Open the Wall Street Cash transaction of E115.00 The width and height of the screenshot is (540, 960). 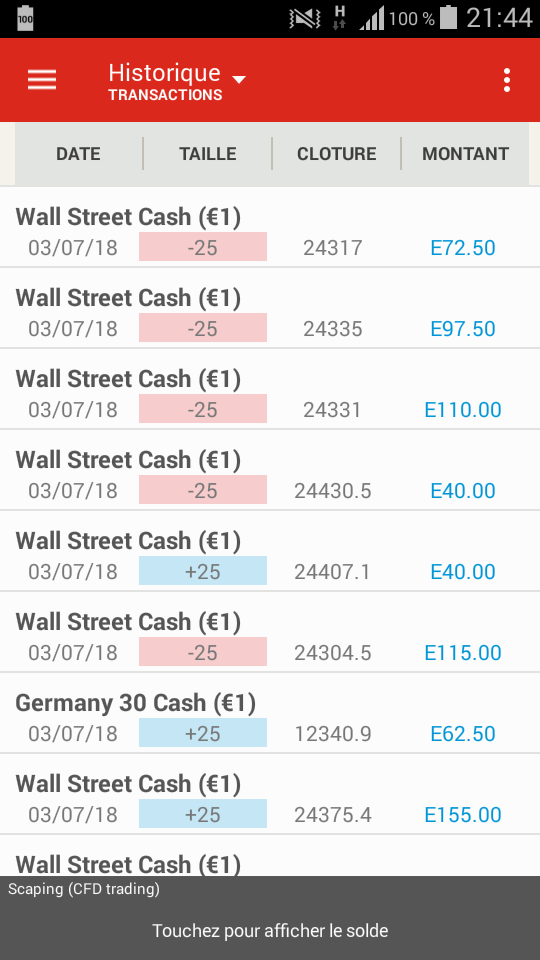tap(270, 632)
